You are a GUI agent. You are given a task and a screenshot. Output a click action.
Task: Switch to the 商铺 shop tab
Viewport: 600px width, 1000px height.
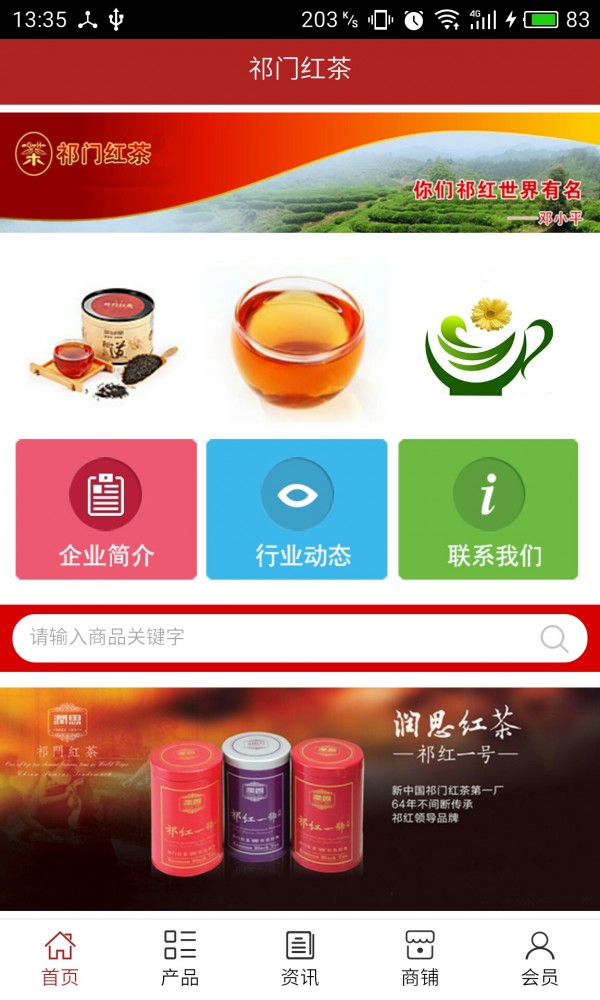[x=420, y=958]
